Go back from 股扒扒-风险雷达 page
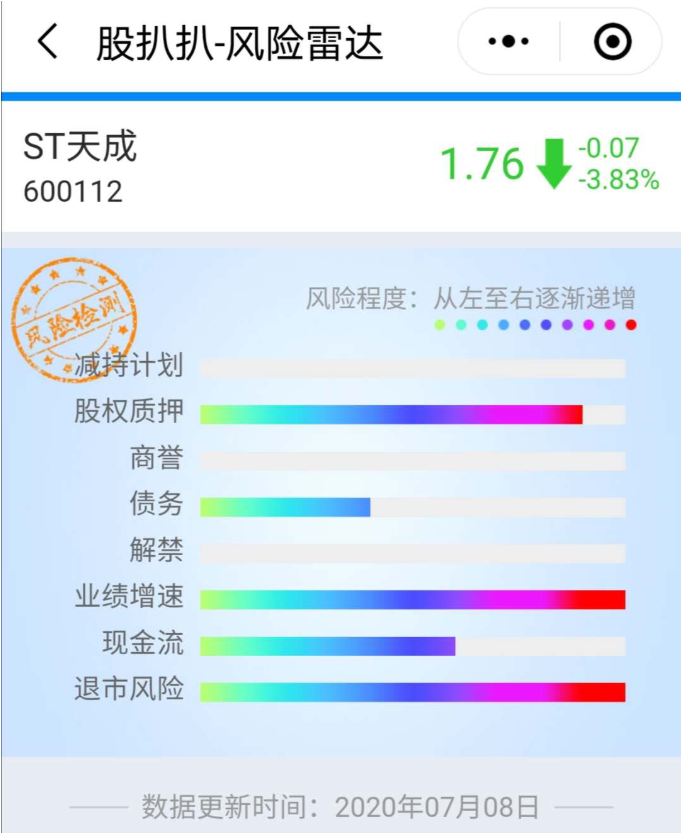 pos(47,43)
